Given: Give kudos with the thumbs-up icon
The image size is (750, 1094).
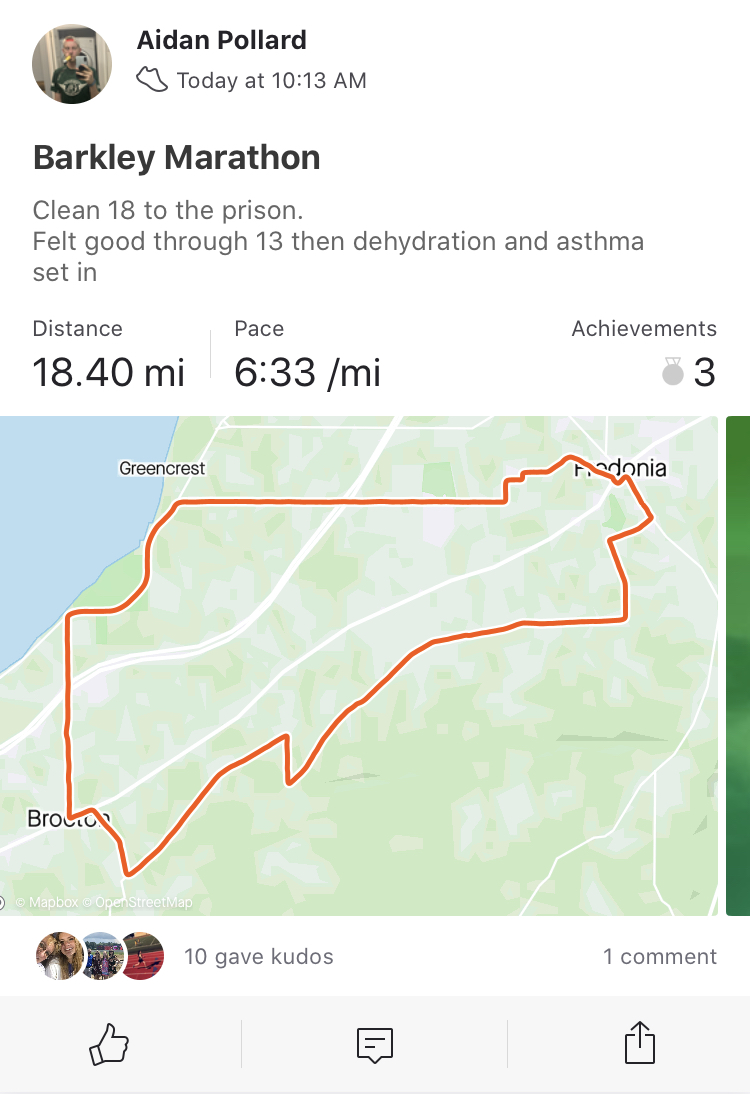Looking at the screenshot, I should point(110,1045).
